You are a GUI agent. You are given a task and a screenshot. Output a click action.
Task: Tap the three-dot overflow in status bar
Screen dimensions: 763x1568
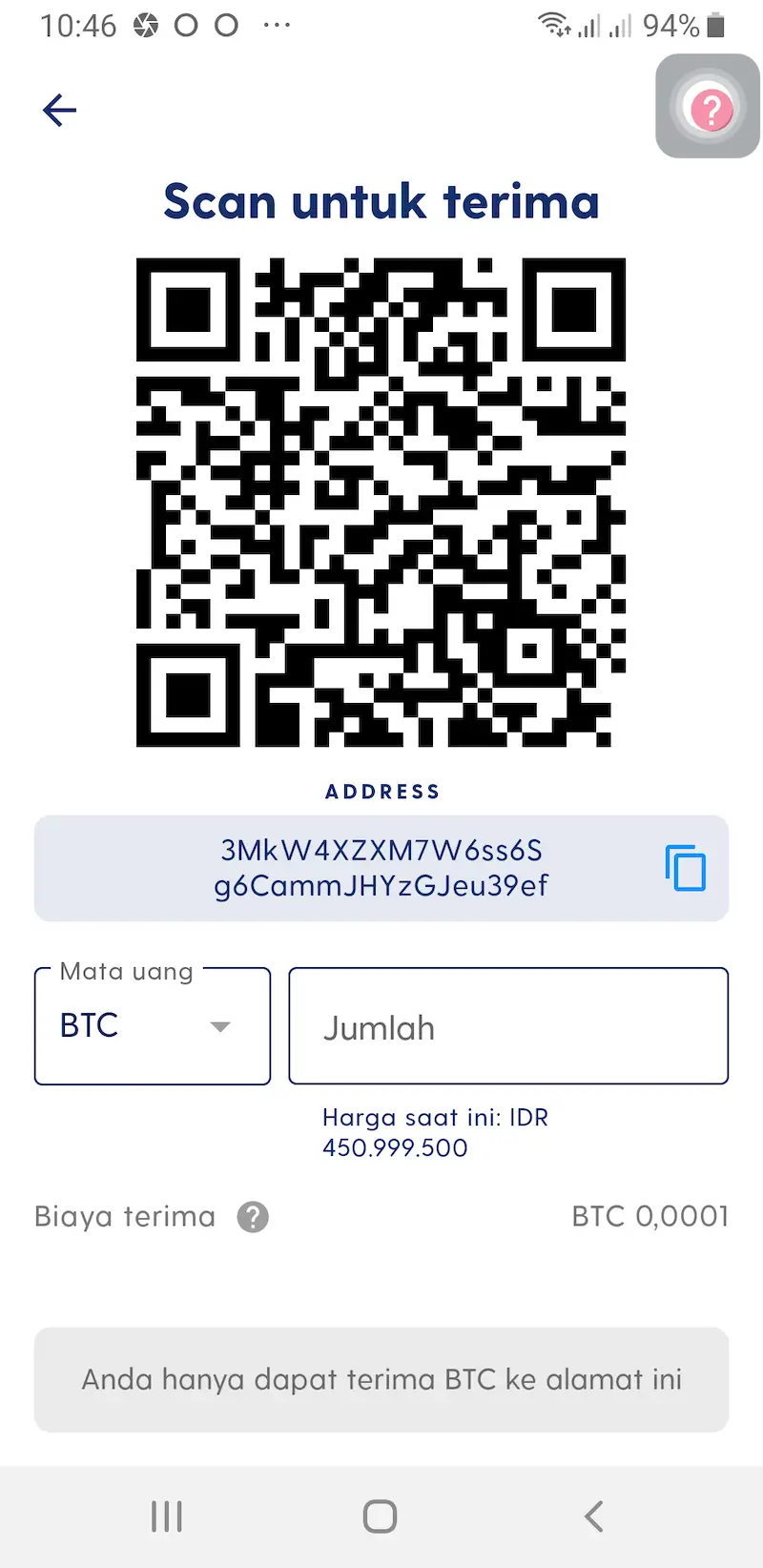(276, 26)
